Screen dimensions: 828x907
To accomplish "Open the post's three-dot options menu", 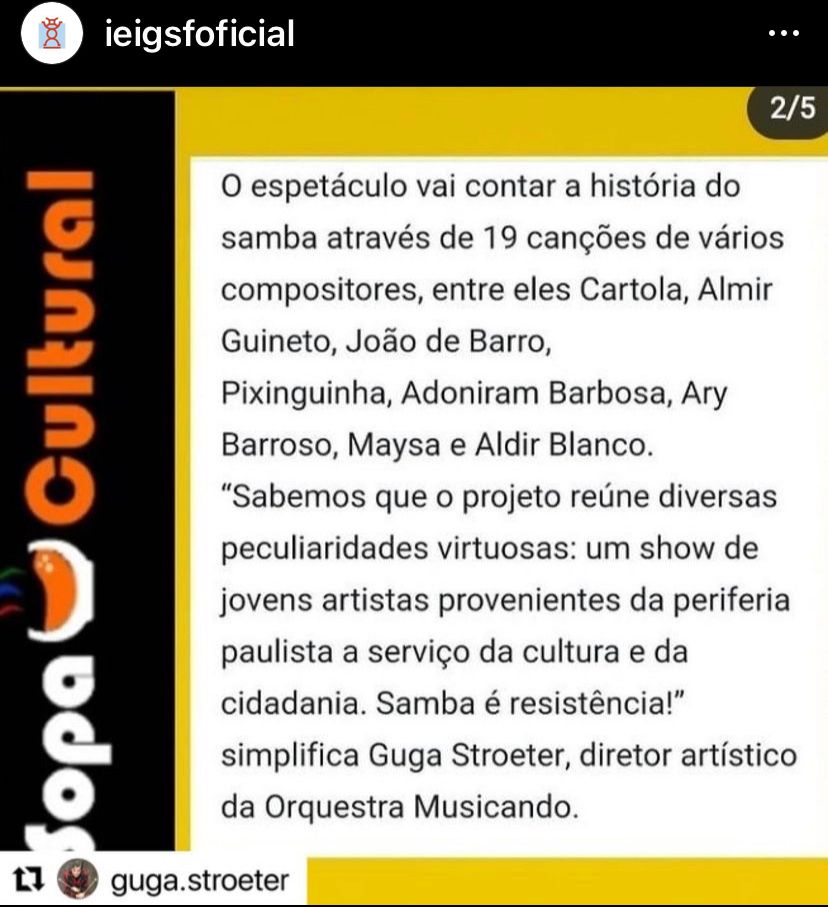I will [783, 34].
